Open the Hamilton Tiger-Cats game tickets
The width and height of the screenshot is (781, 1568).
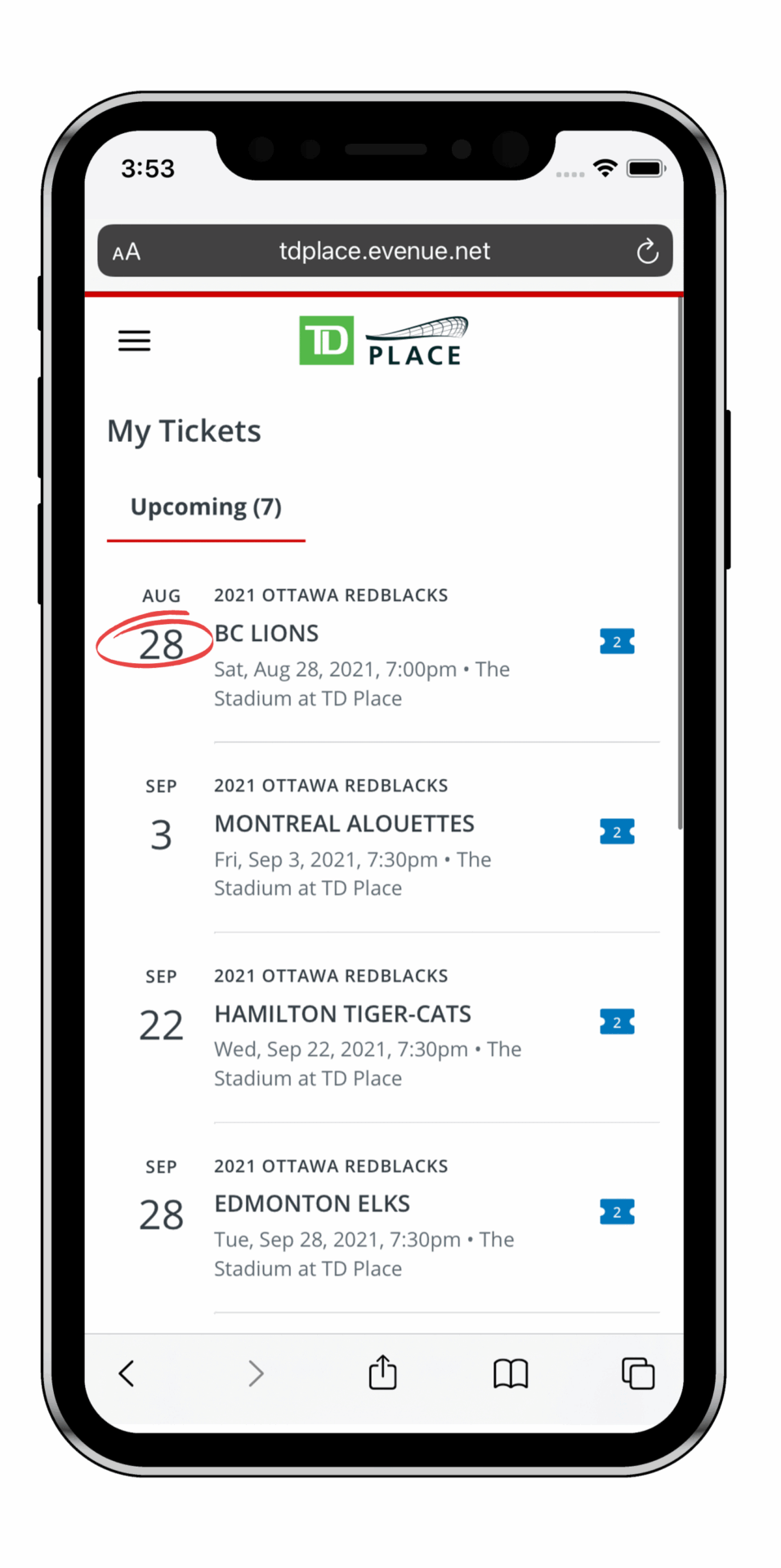(383, 1027)
